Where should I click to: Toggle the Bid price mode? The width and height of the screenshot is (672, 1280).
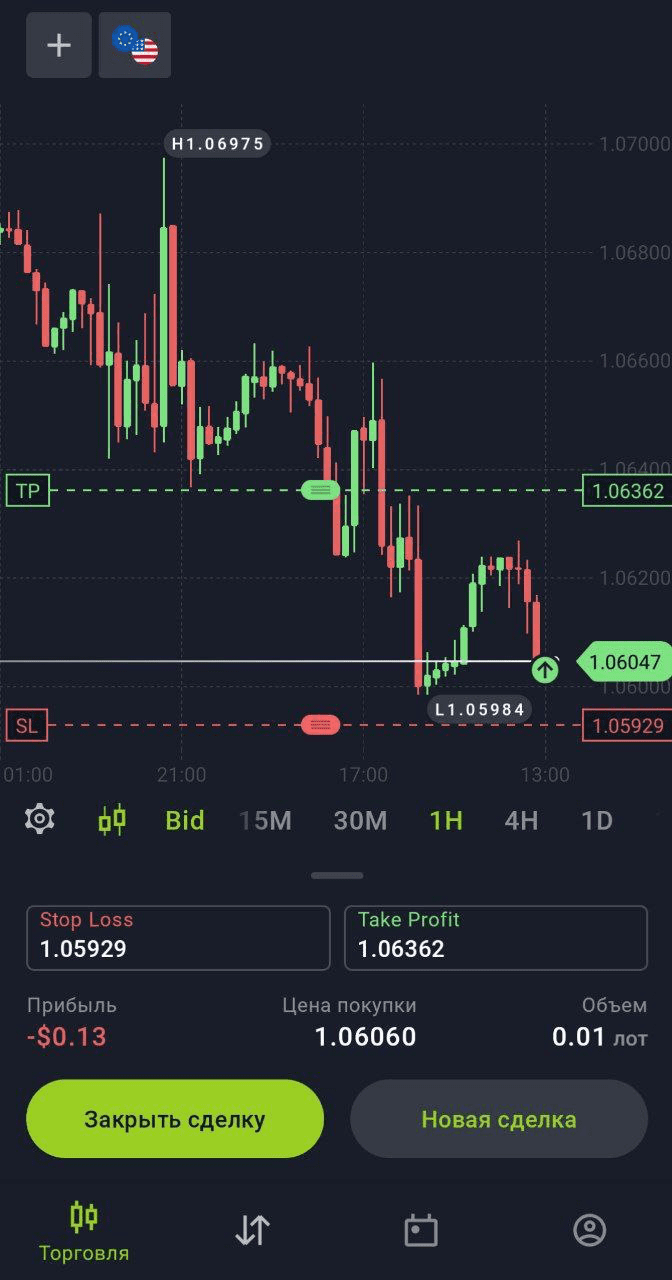(185, 821)
